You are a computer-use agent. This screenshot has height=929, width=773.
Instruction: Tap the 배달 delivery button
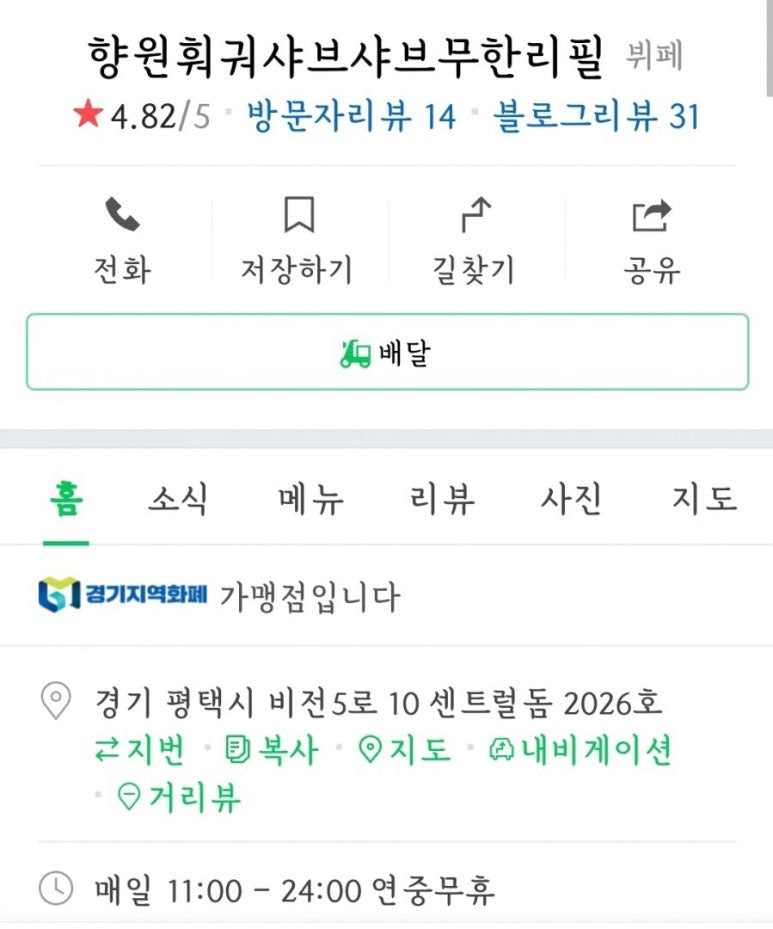click(x=387, y=352)
